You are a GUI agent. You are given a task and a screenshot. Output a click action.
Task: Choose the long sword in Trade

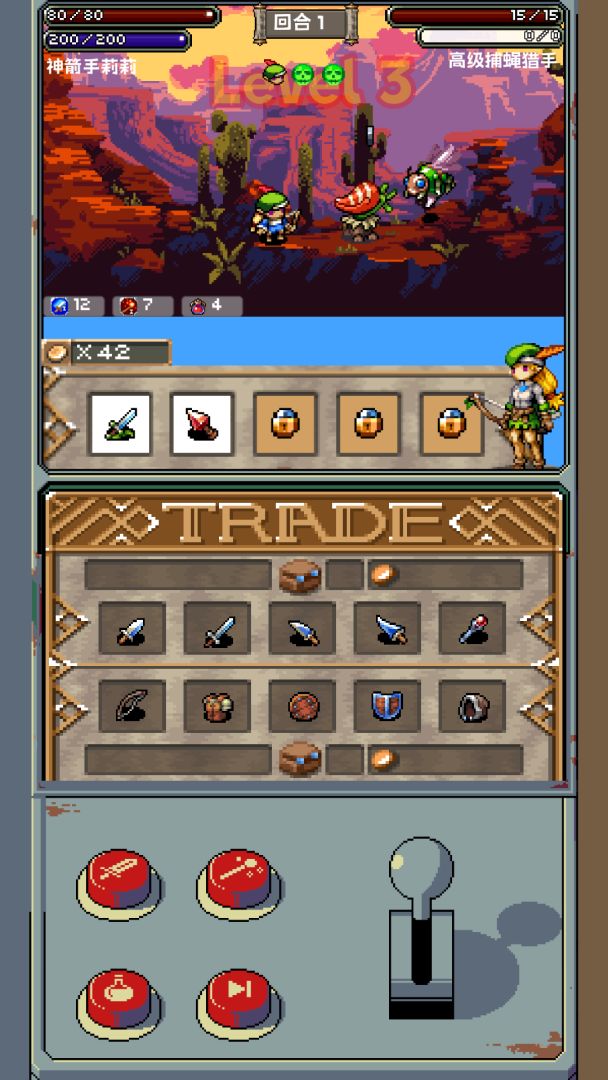217,630
